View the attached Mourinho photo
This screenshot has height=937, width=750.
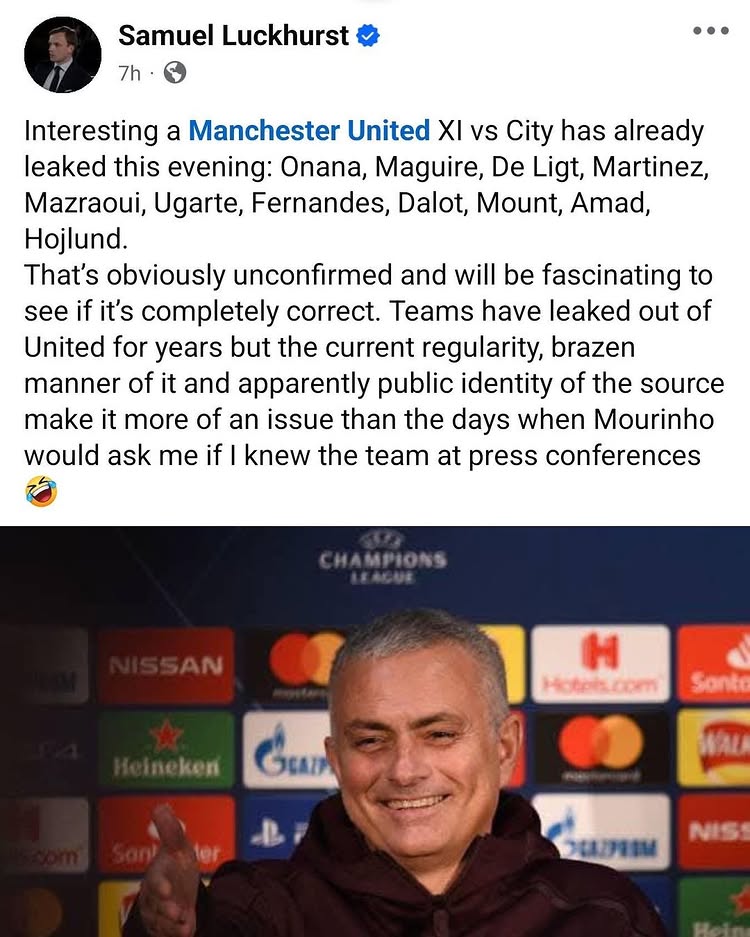pos(375,730)
